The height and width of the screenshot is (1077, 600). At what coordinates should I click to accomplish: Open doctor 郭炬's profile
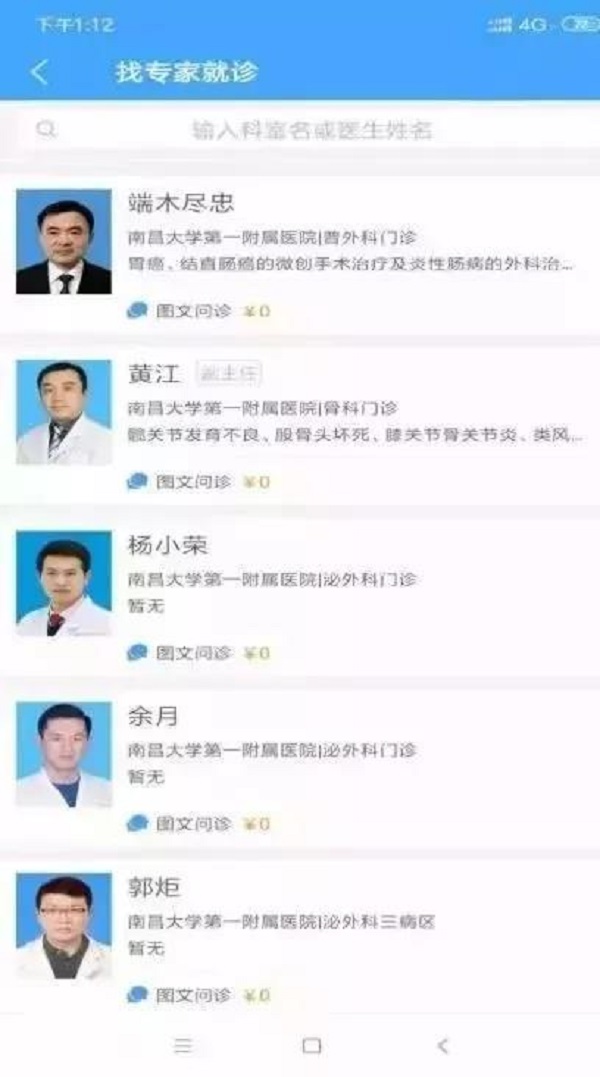click(x=300, y=936)
